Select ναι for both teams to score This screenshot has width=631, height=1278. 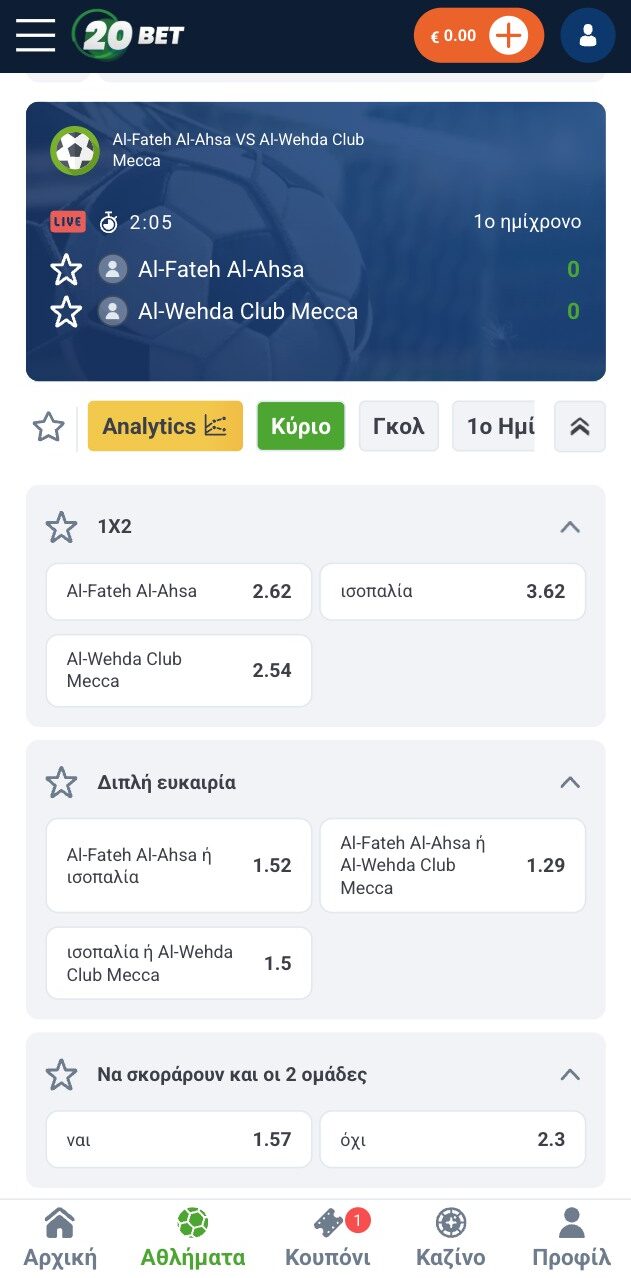click(x=179, y=1139)
